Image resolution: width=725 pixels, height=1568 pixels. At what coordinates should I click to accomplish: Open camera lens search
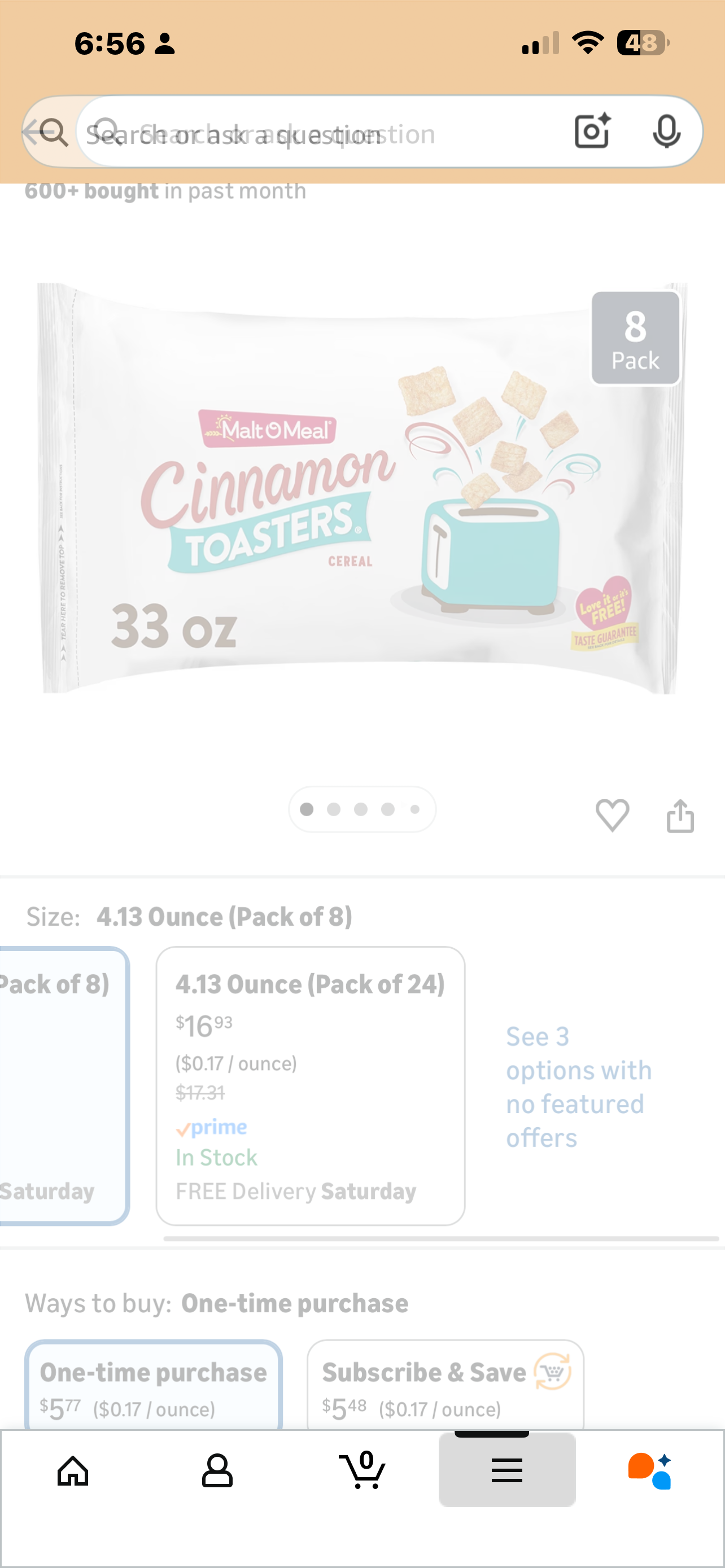coord(592,132)
